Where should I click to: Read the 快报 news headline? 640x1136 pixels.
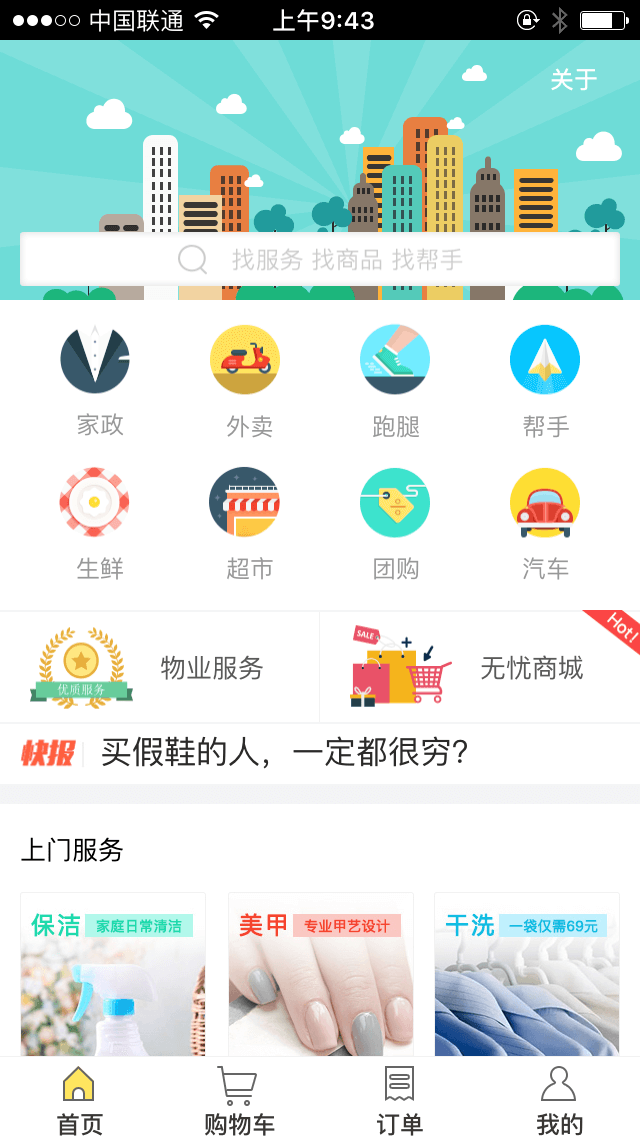(x=285, y=753)
